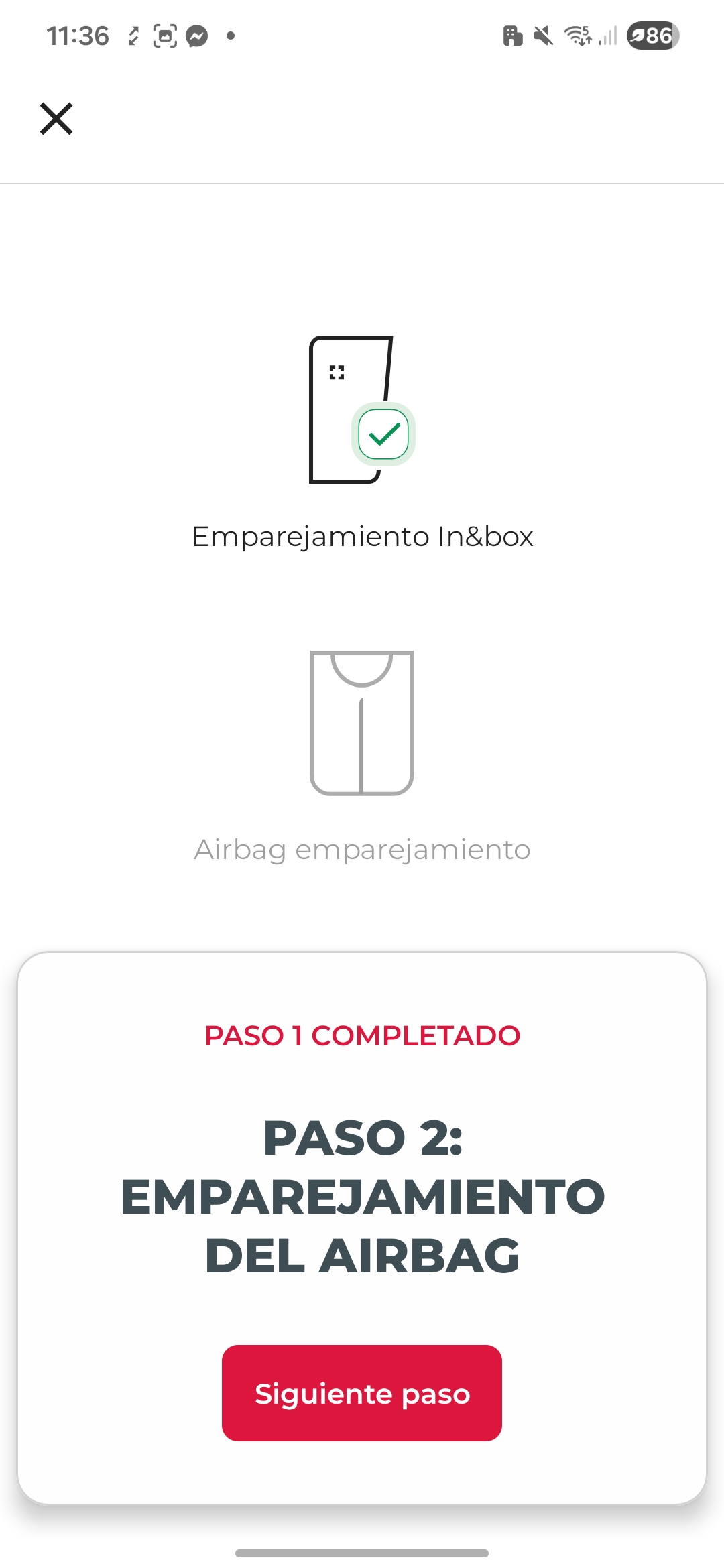
Task: Tap the muted sound icon in the status bar
Action: pyautogui.click(x=542, y=36)
